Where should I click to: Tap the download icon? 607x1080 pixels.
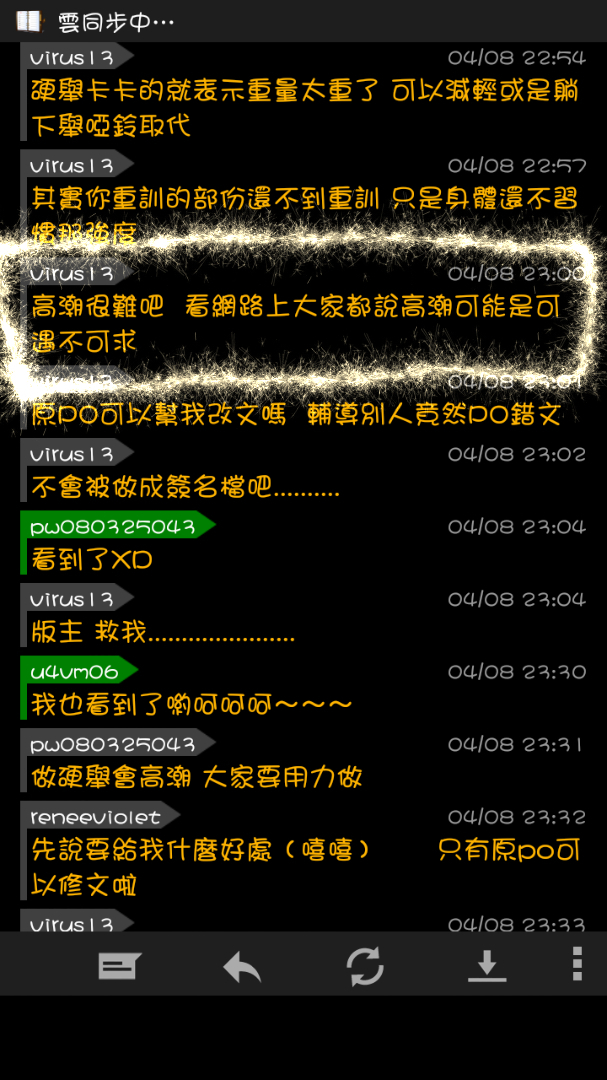point(487,966)
